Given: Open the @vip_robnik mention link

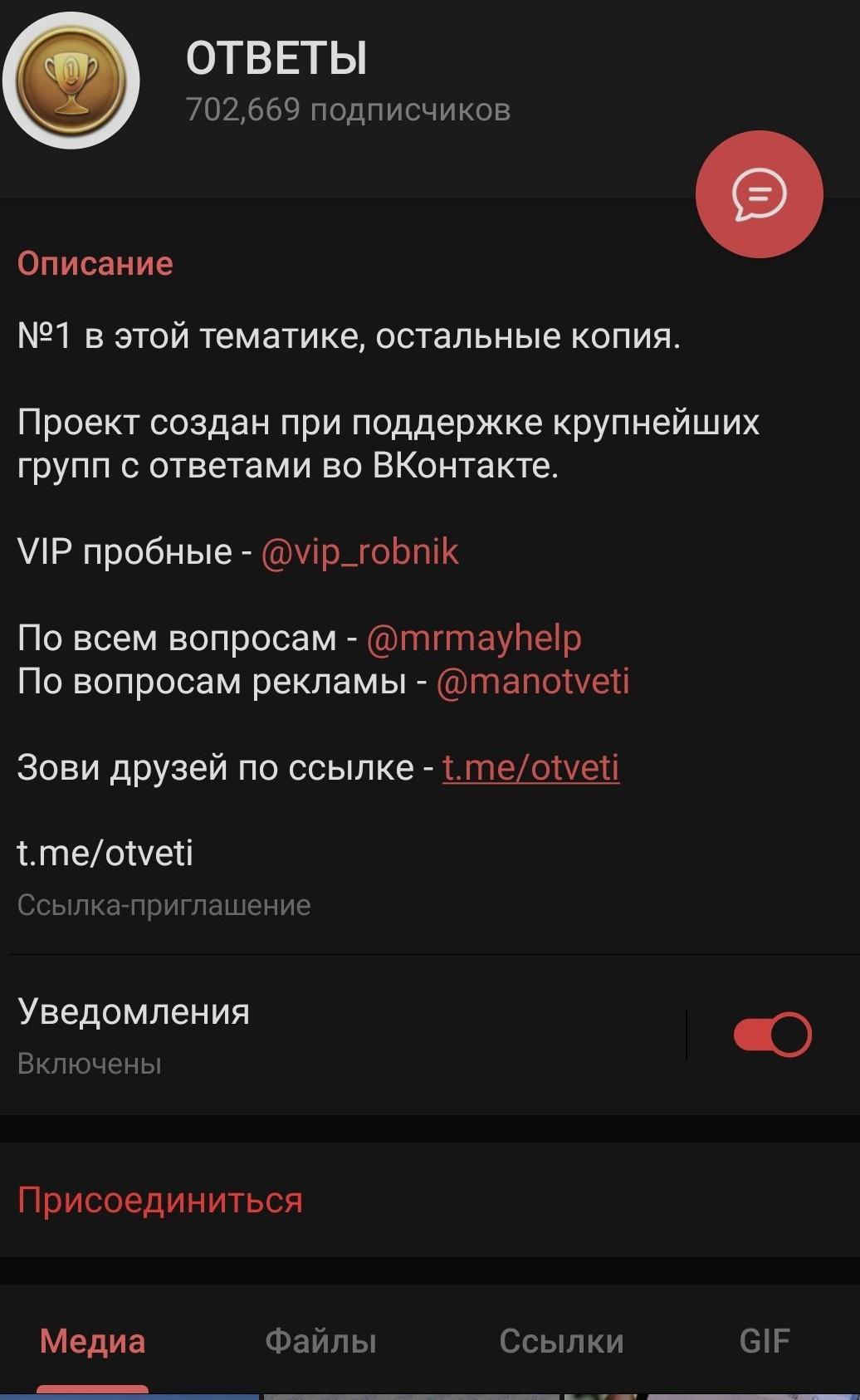Looking at the screenshot, I should (359, 552).
